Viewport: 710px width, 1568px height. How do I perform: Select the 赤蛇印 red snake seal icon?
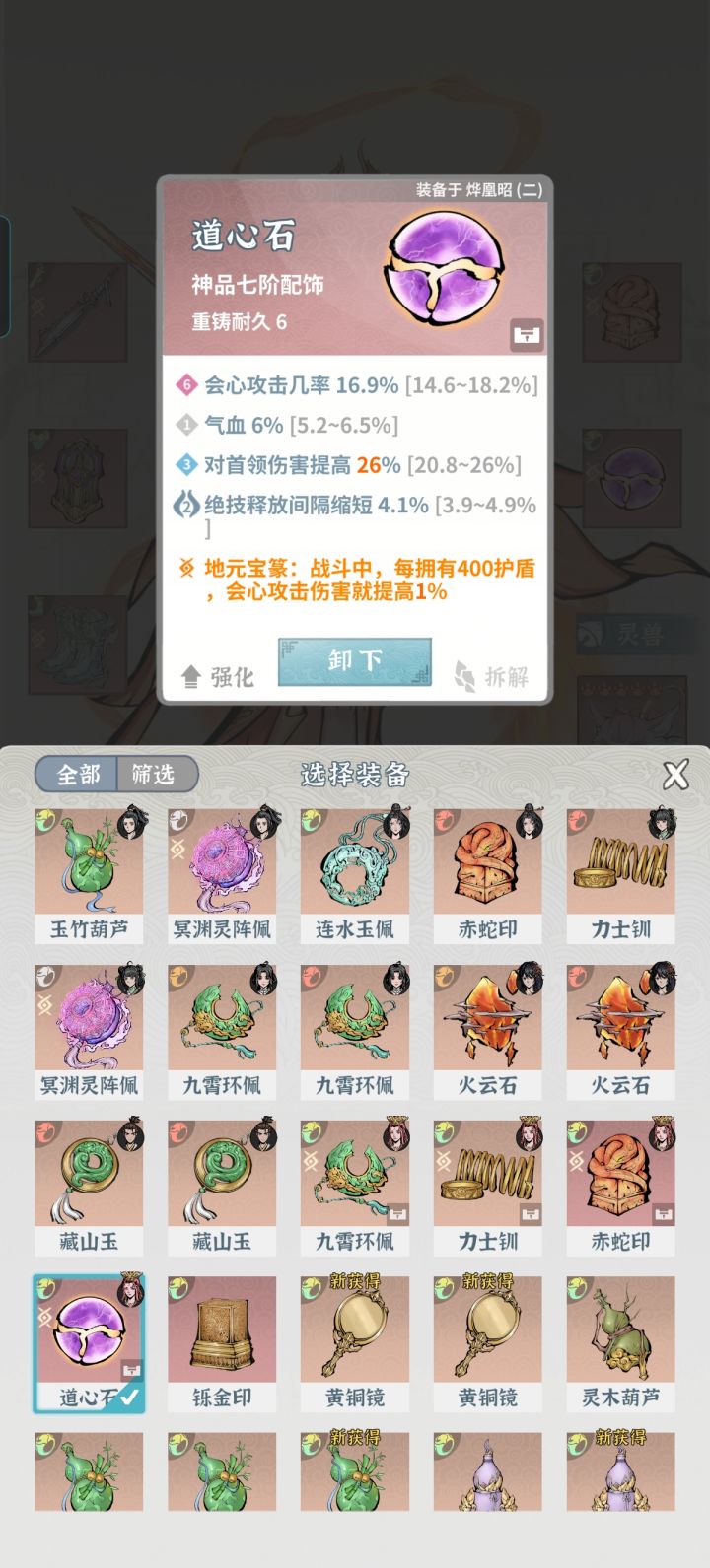[487, 867]
